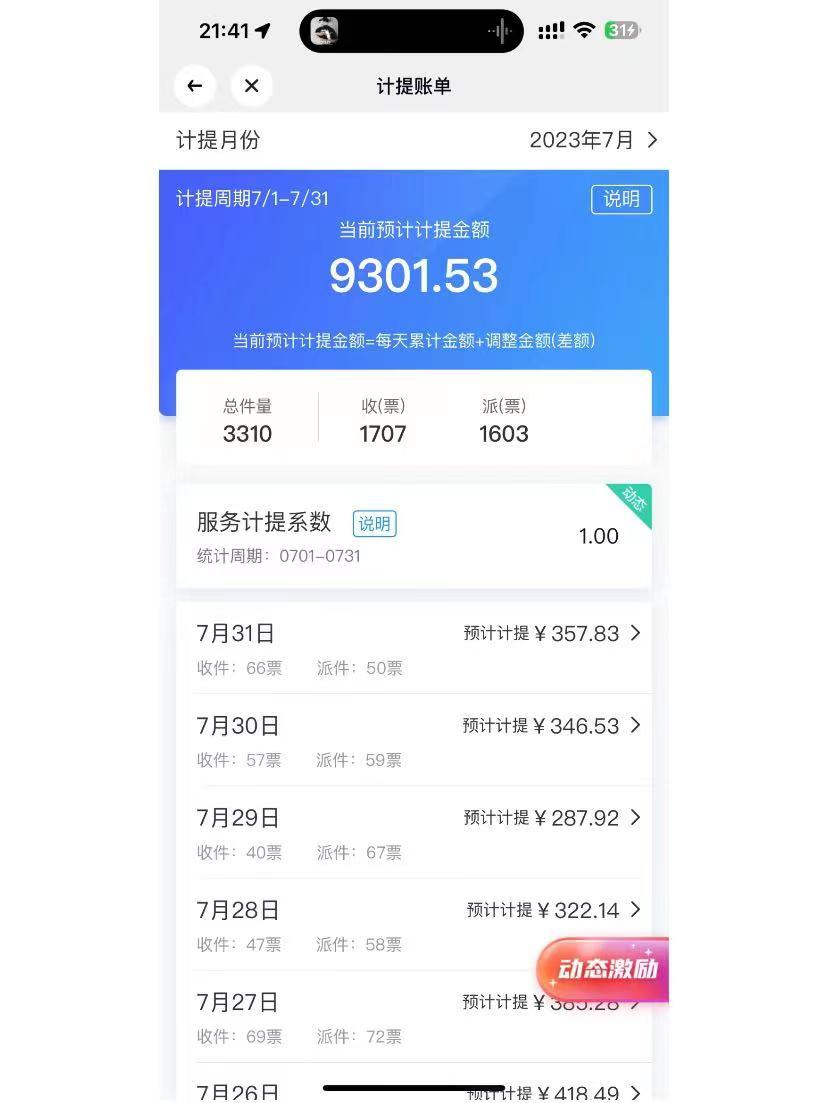Tap the cellular signal bars icon
The height and width of the screenshot is (1103, 828).
click(x=551, y=31)
